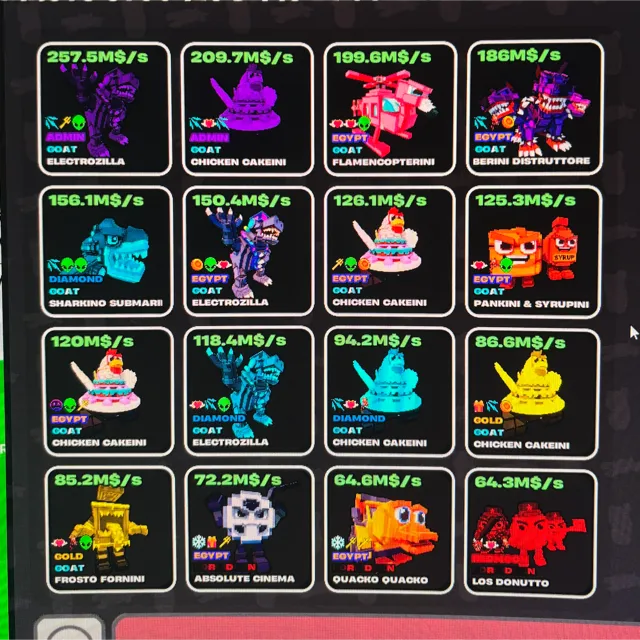The height and width of the screenshot is (640, 640).
Task: Select the 120M$/s Chicken Cakeini card
Action: (x=108, y=391)
